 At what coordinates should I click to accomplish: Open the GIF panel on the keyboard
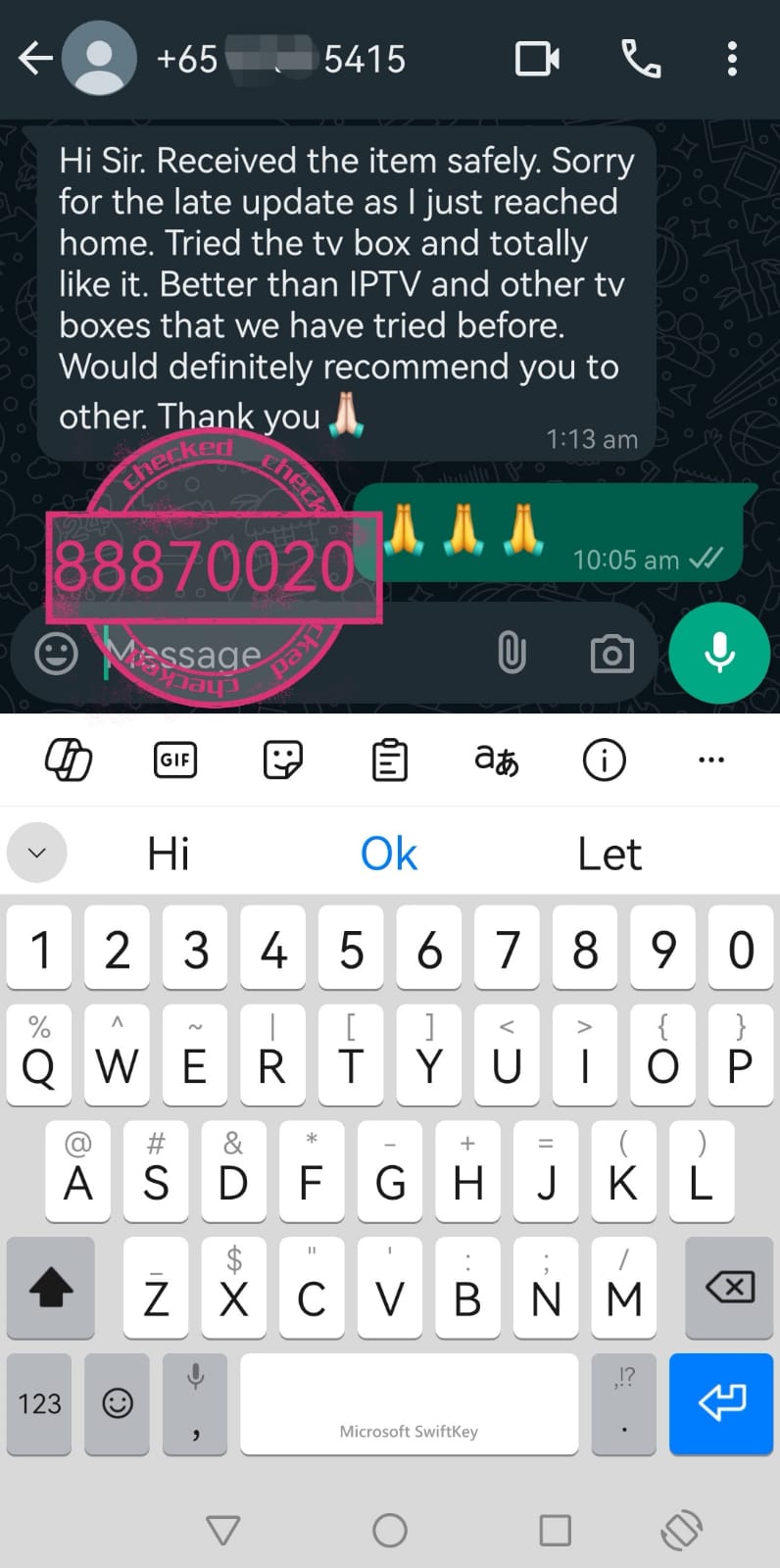[175, 759]
